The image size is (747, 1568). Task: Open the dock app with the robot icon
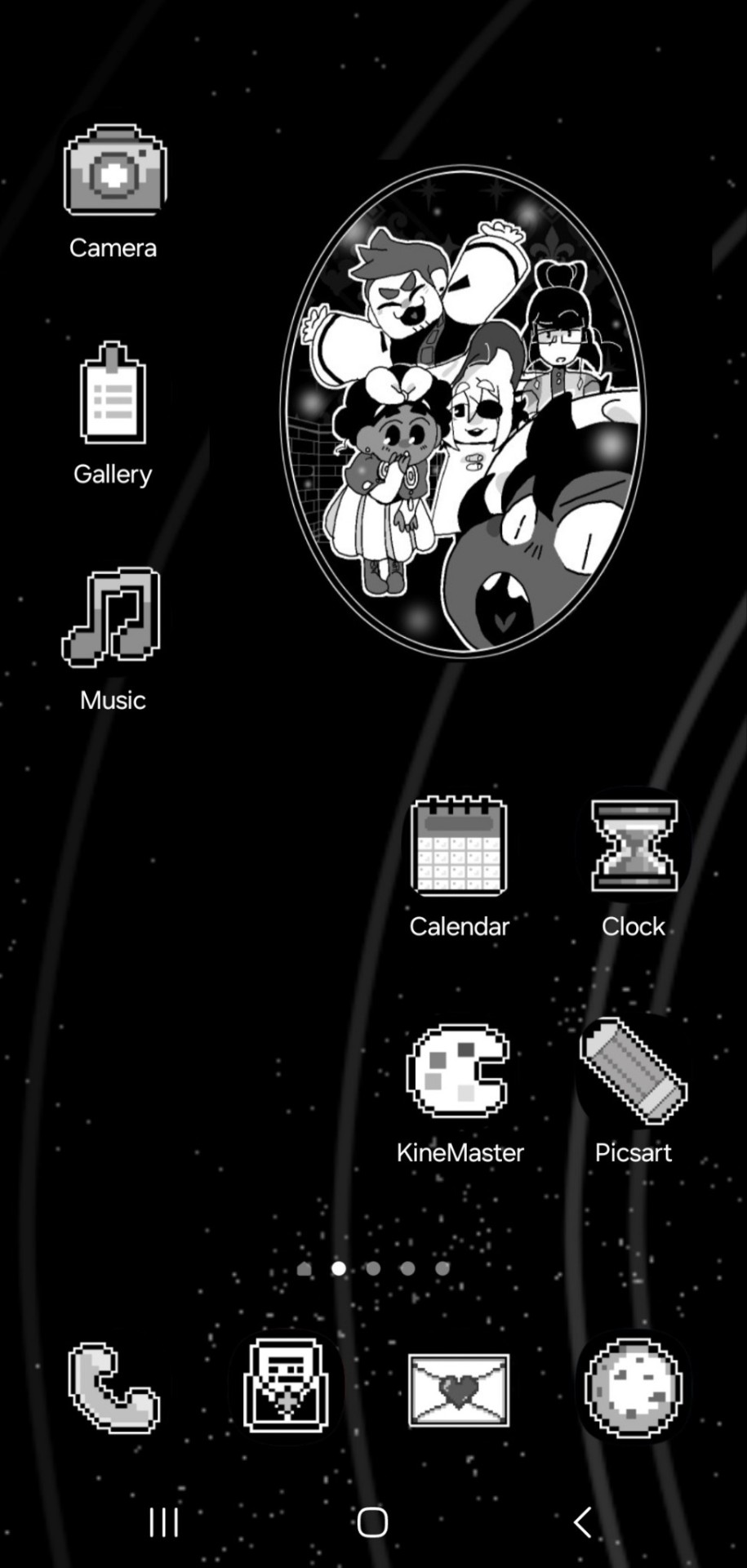(x=286, y=1387)
